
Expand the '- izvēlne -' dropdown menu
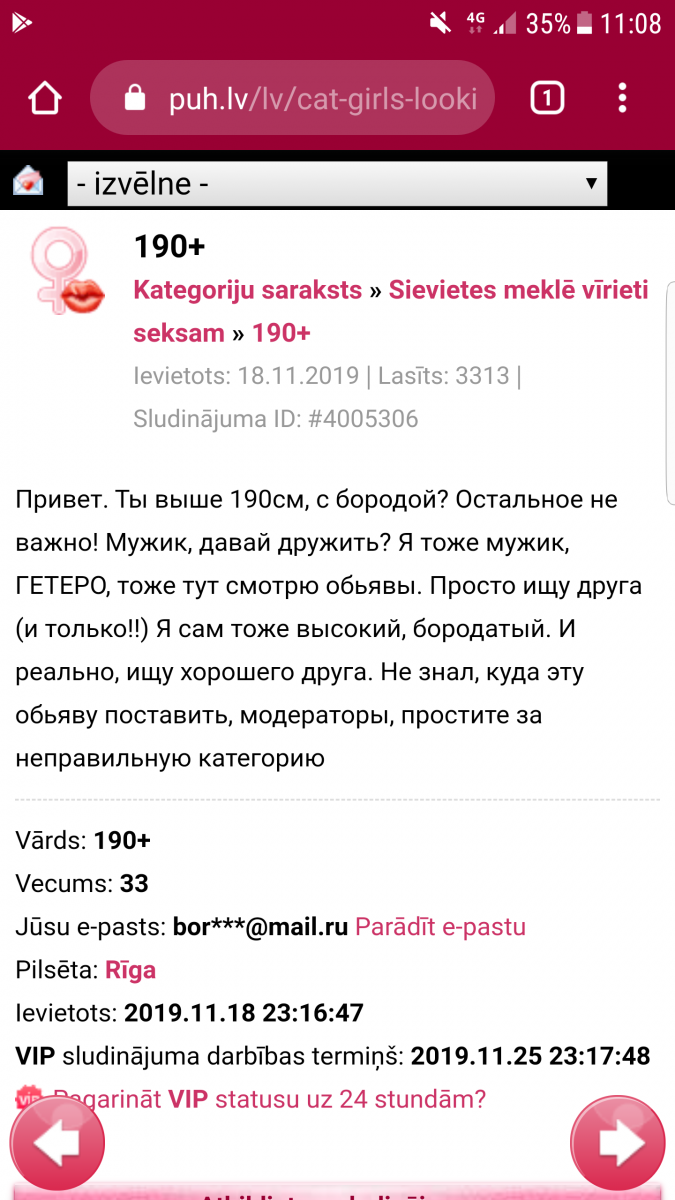tap(337, 184)
